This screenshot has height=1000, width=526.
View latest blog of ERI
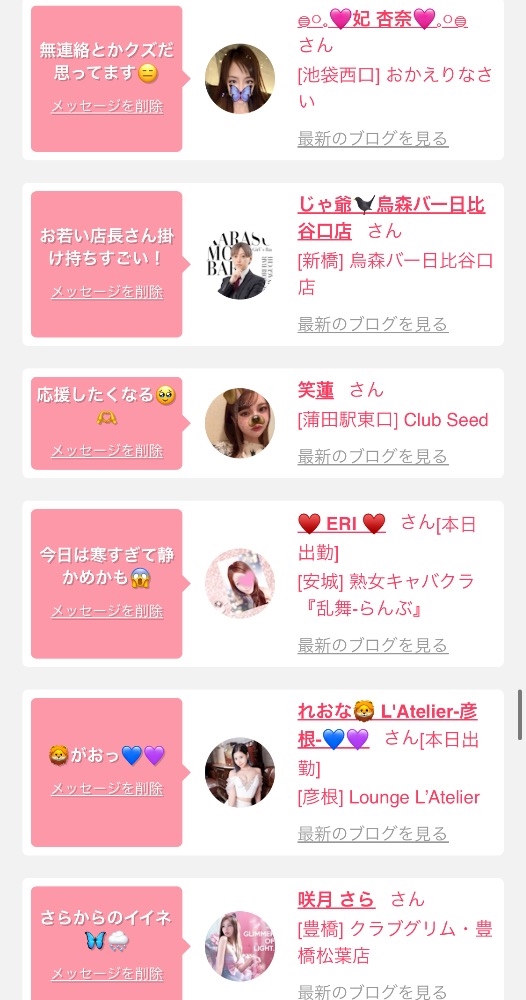pos(373,645)
